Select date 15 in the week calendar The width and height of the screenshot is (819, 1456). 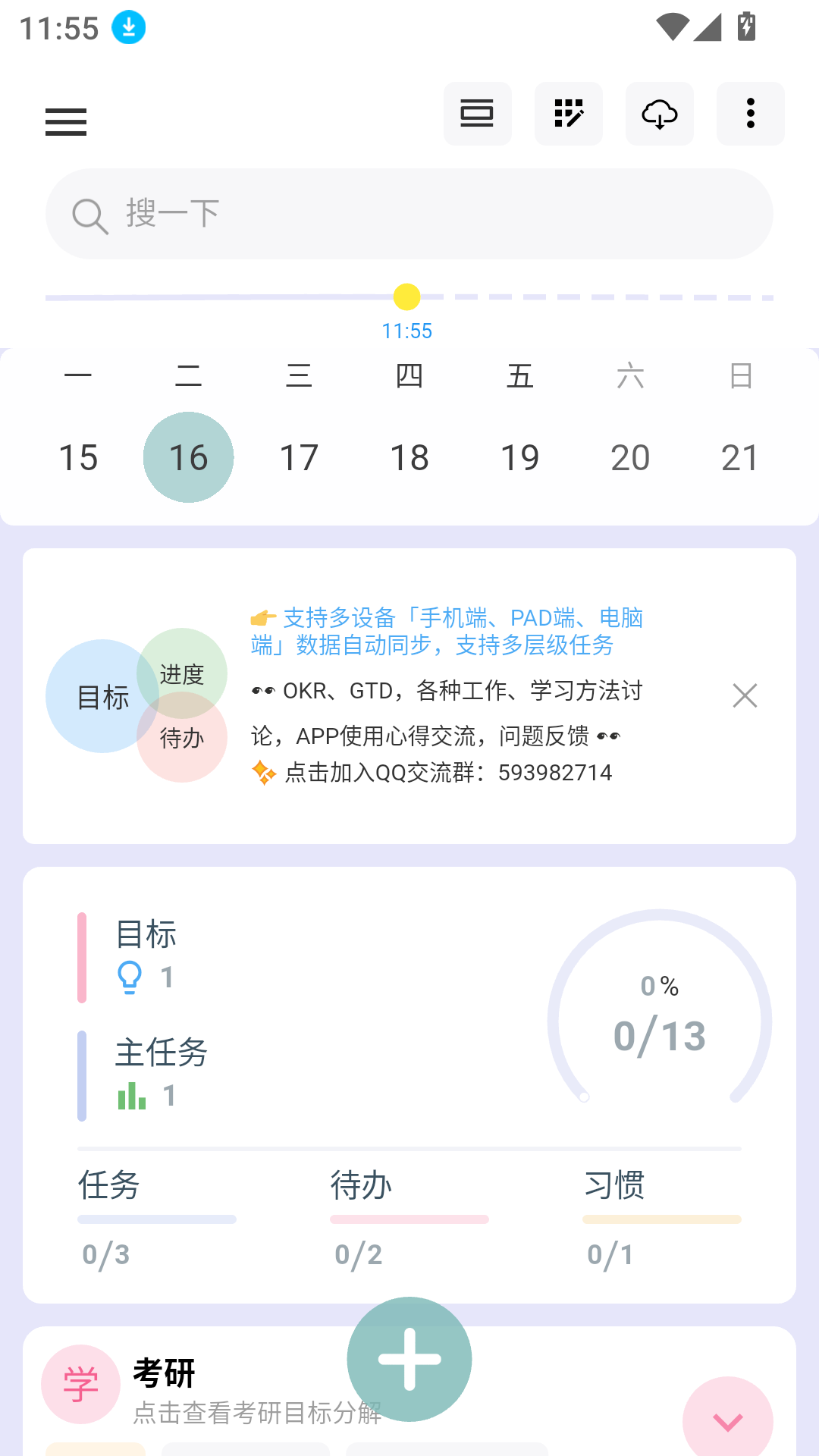pyautogui.click(x=78, y=457)
